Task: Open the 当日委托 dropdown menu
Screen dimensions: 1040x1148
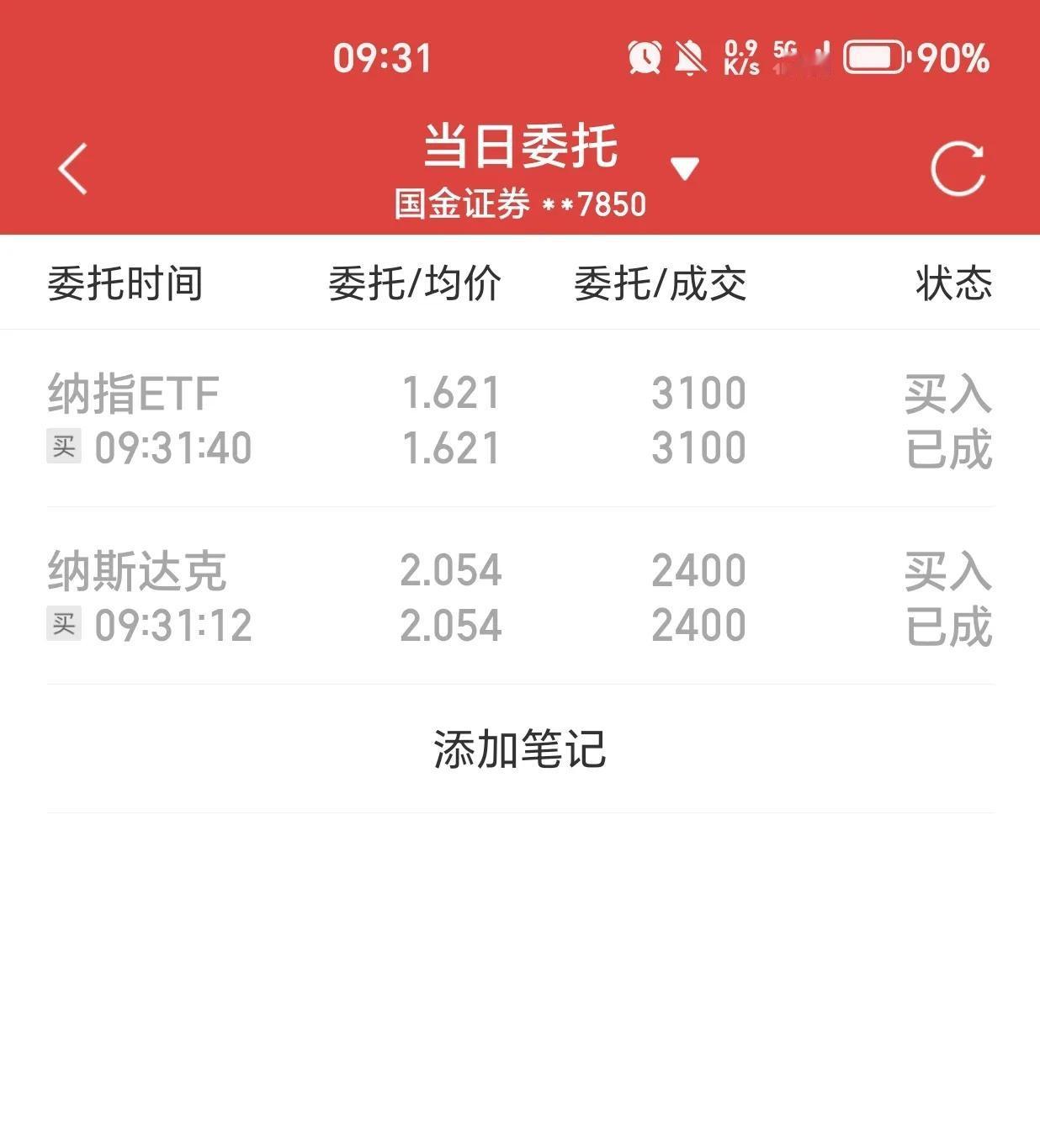Action: [x=685, y=168]
